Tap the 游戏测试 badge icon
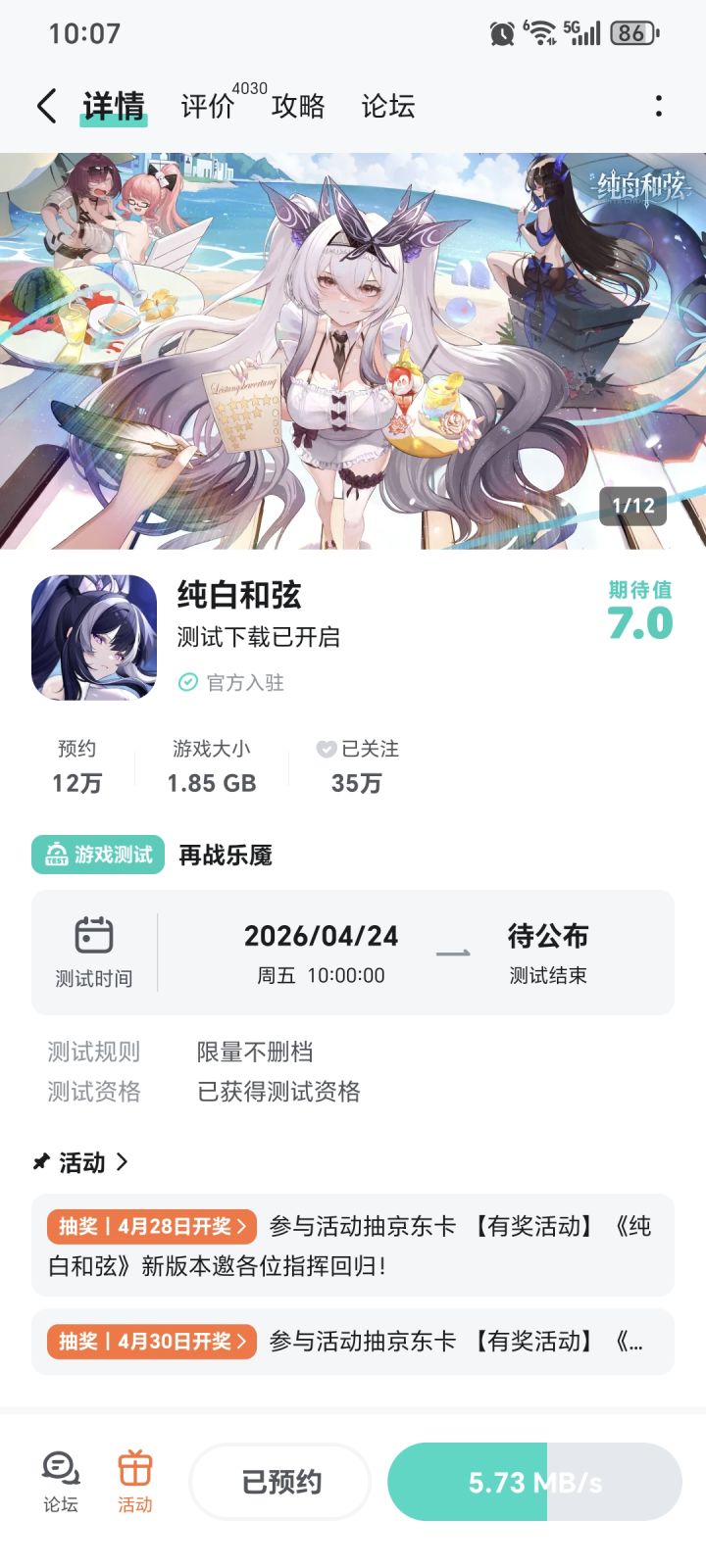 [54, 856]
